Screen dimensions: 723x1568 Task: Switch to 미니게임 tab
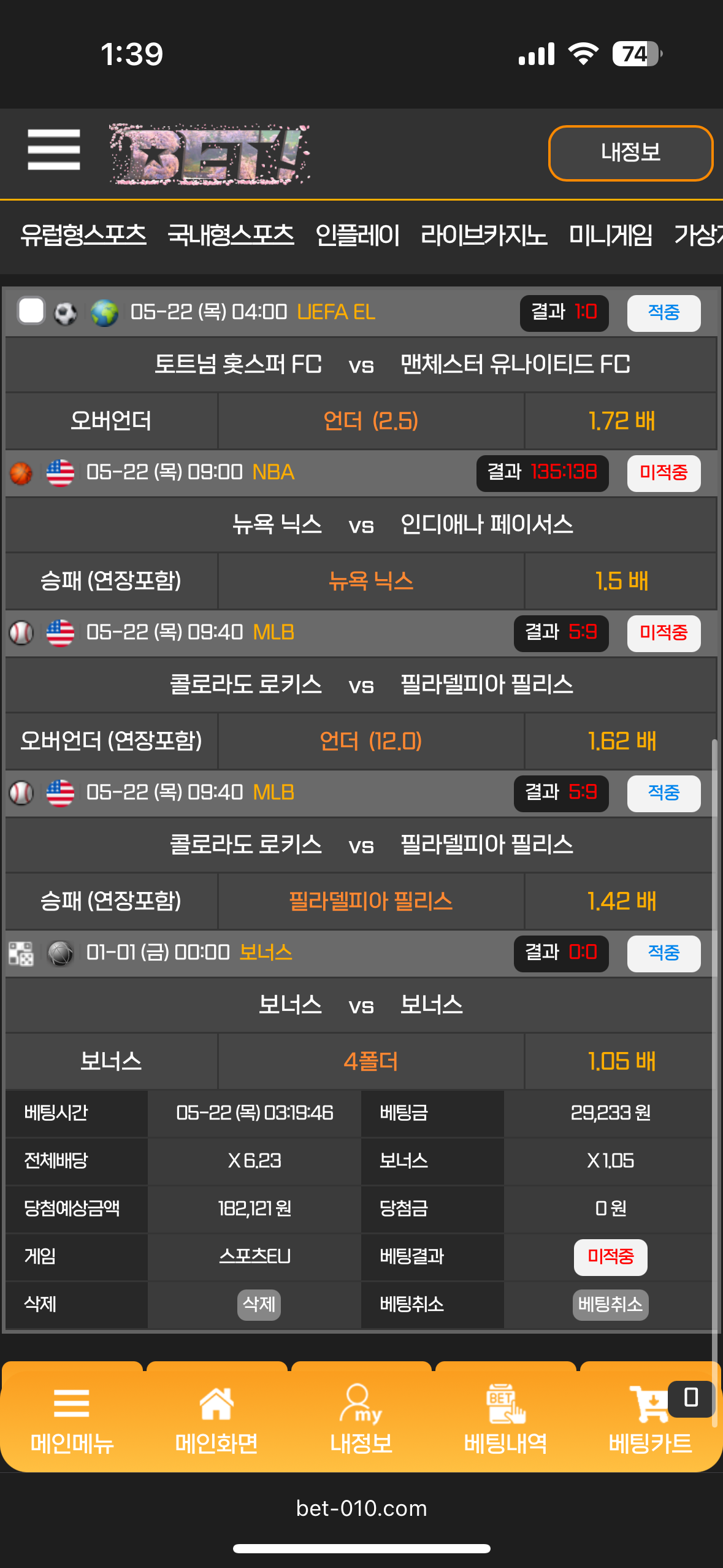point(610,235)
